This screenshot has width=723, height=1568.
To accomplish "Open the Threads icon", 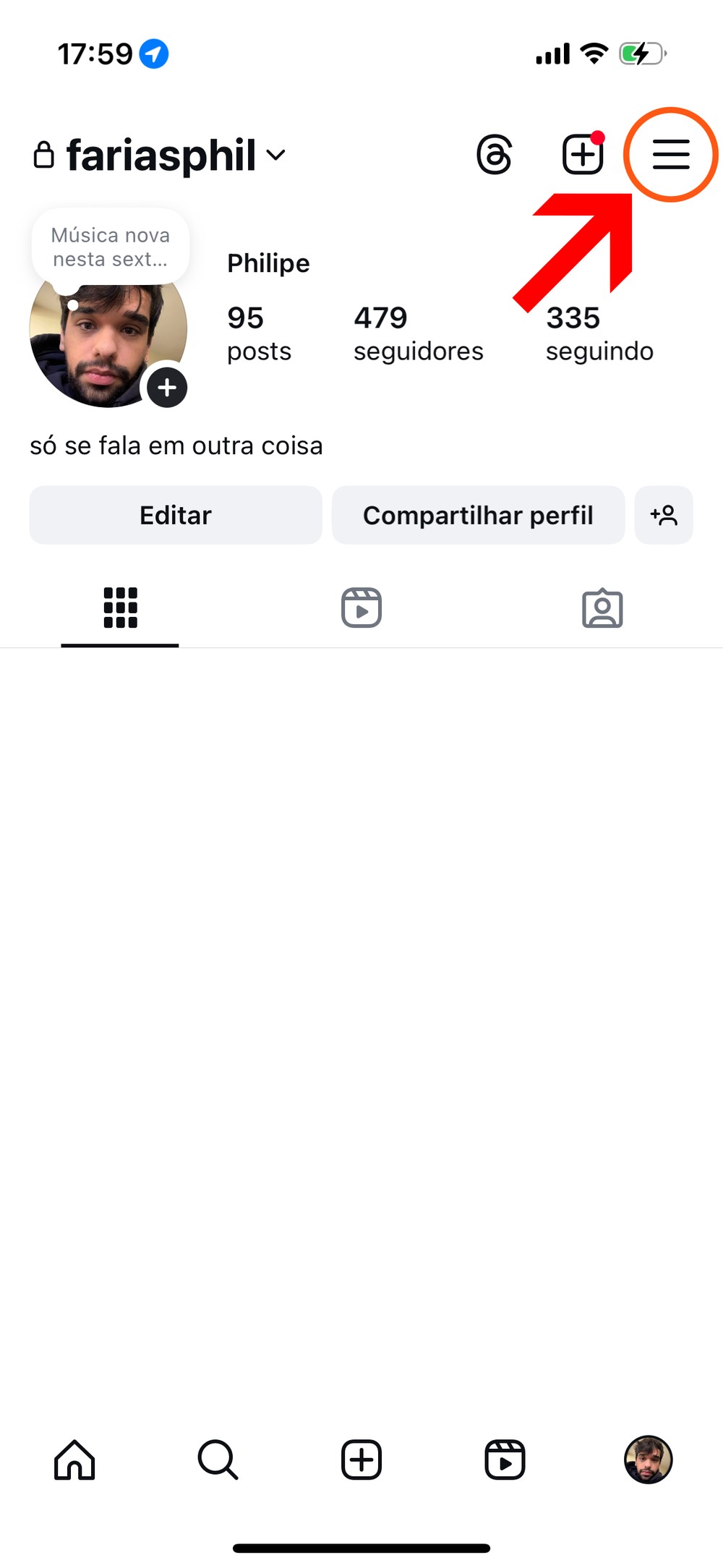I will coord(495,155).
